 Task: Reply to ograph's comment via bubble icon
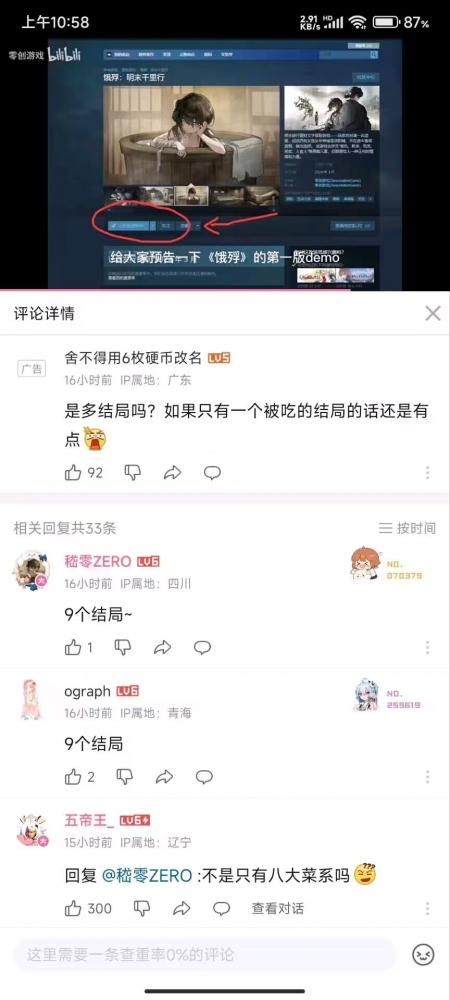[204, 777]
